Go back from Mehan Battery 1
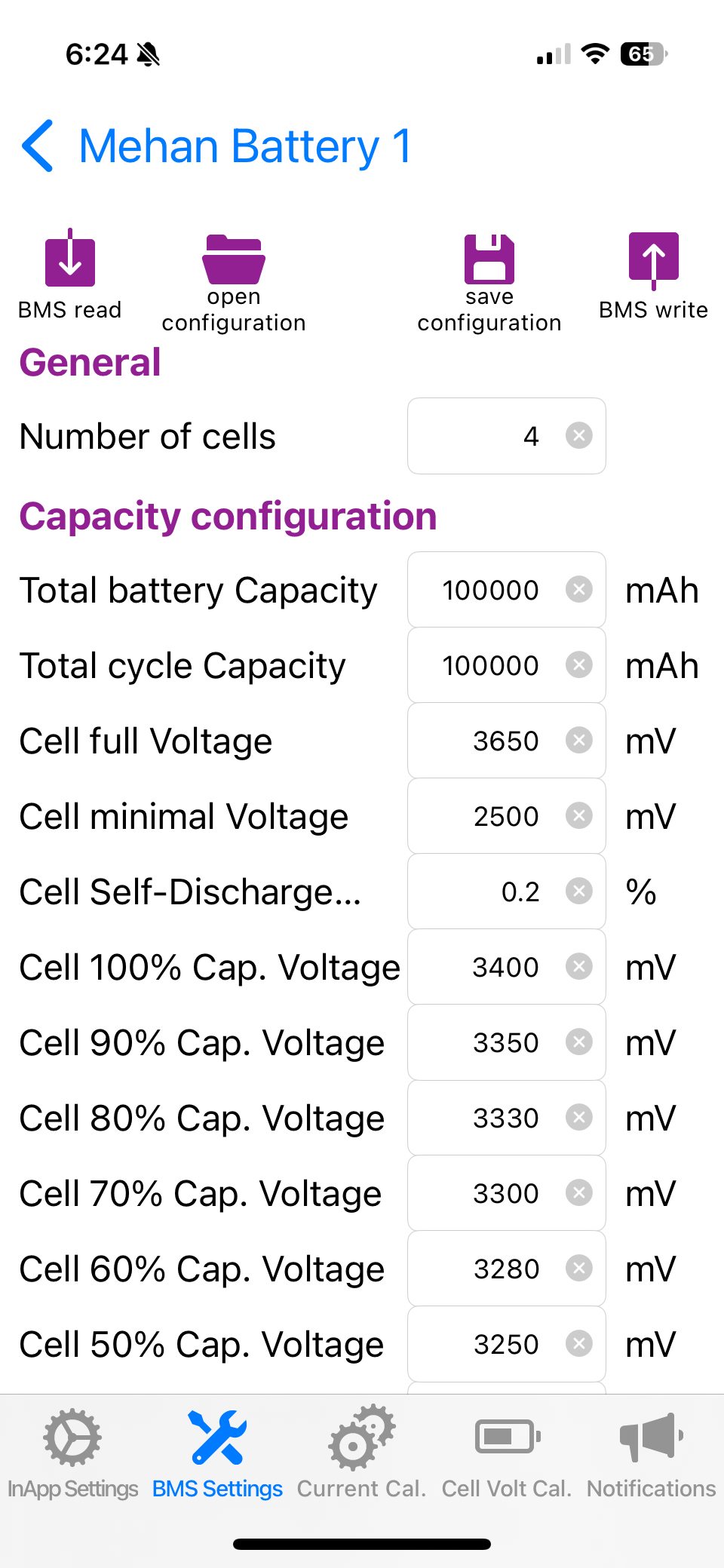 [38, 146]
